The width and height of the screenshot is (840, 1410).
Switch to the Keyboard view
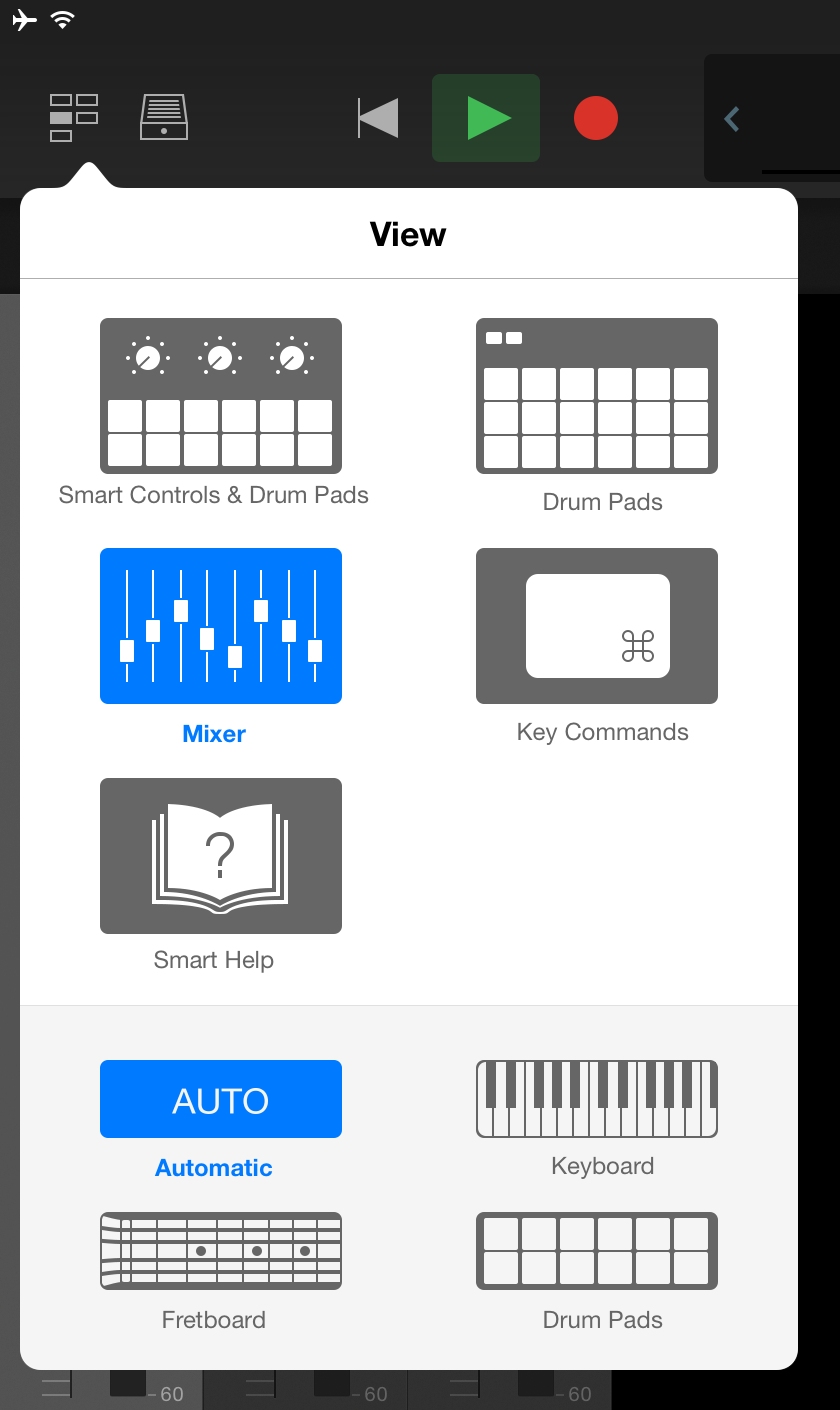click(x=597, y=1099)
